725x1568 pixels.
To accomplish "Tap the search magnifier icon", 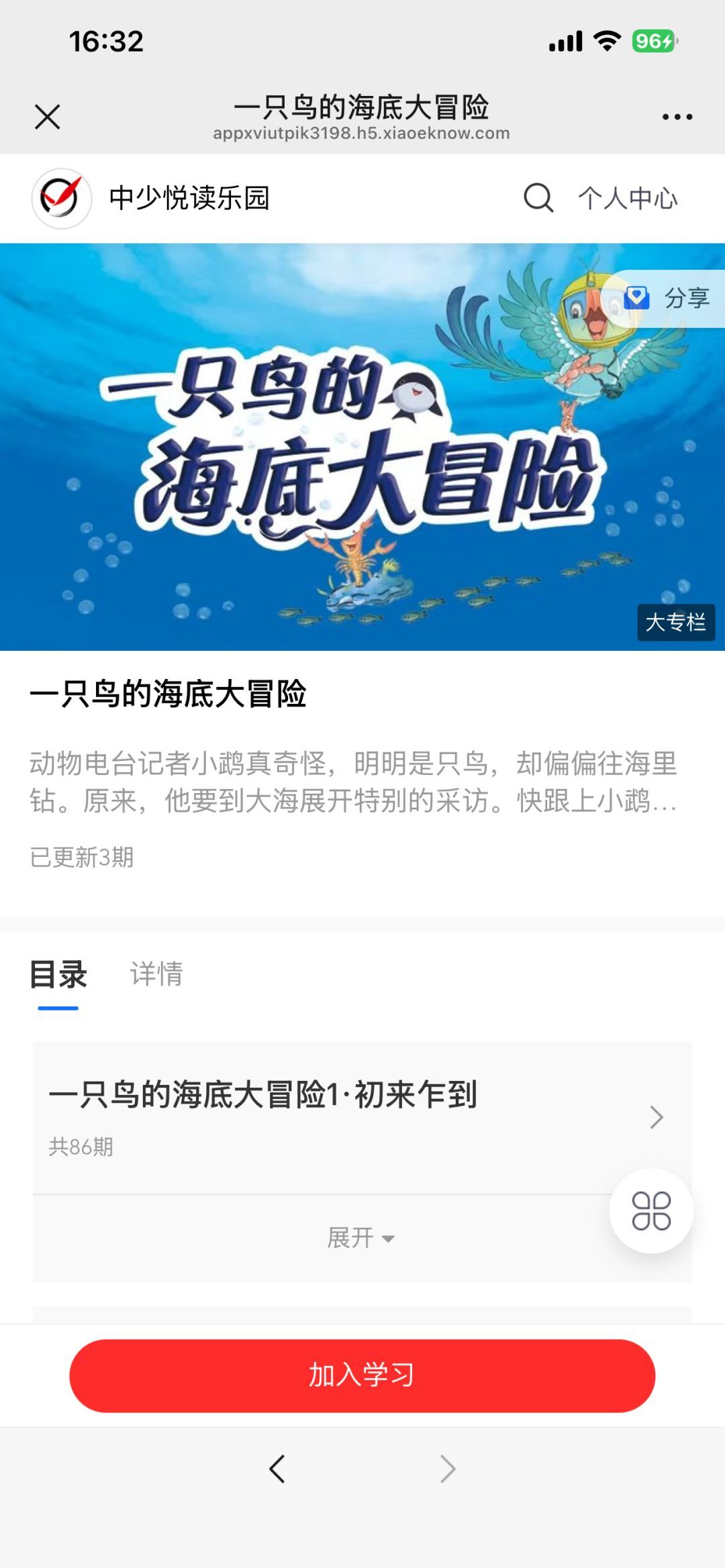I will click(538, 198).
